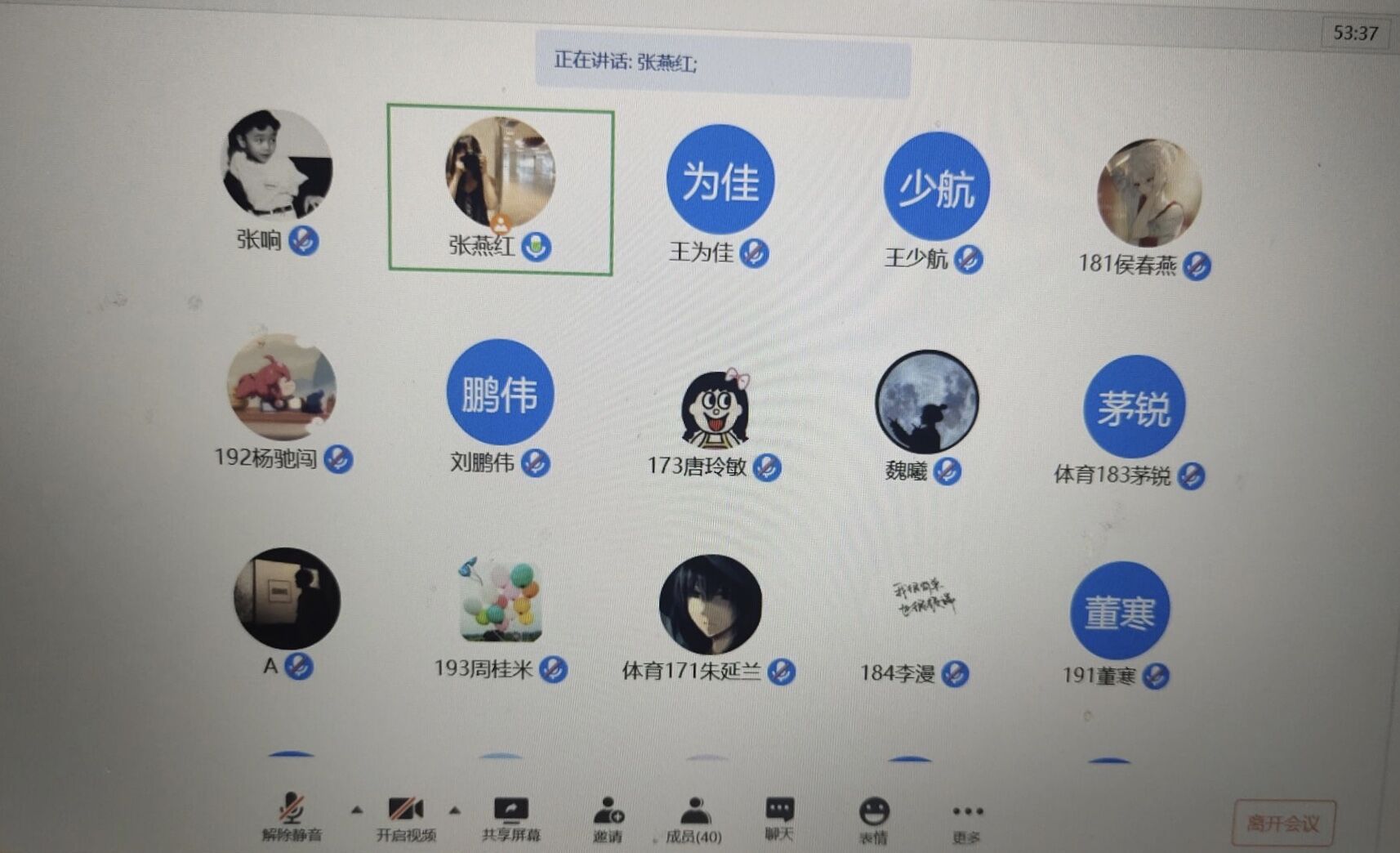Turn on video (开启视频)
Screen dimensions: 1400x853
click(x=406, y=816)
